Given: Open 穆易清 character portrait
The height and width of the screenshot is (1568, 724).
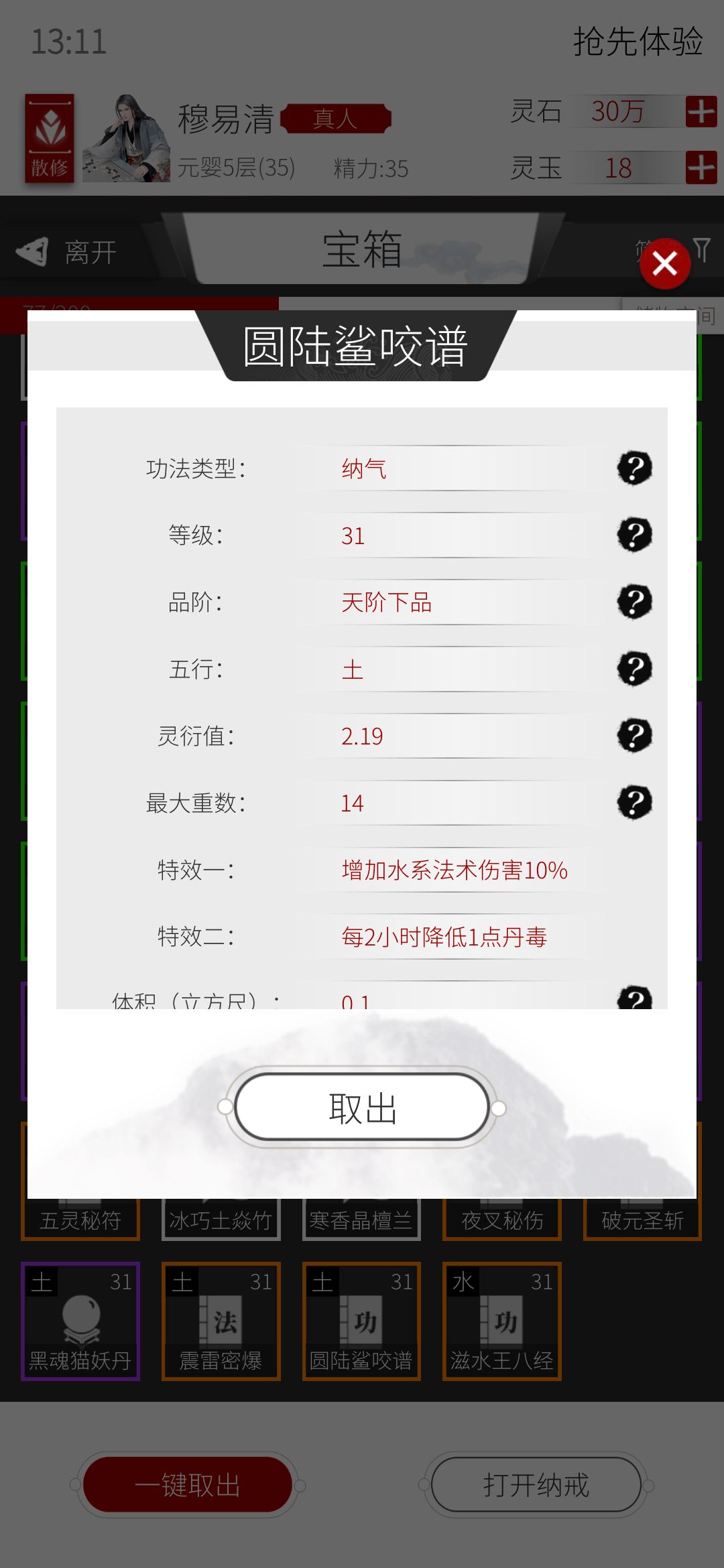Looking at the screenshot, I should (x=126, y=139).
